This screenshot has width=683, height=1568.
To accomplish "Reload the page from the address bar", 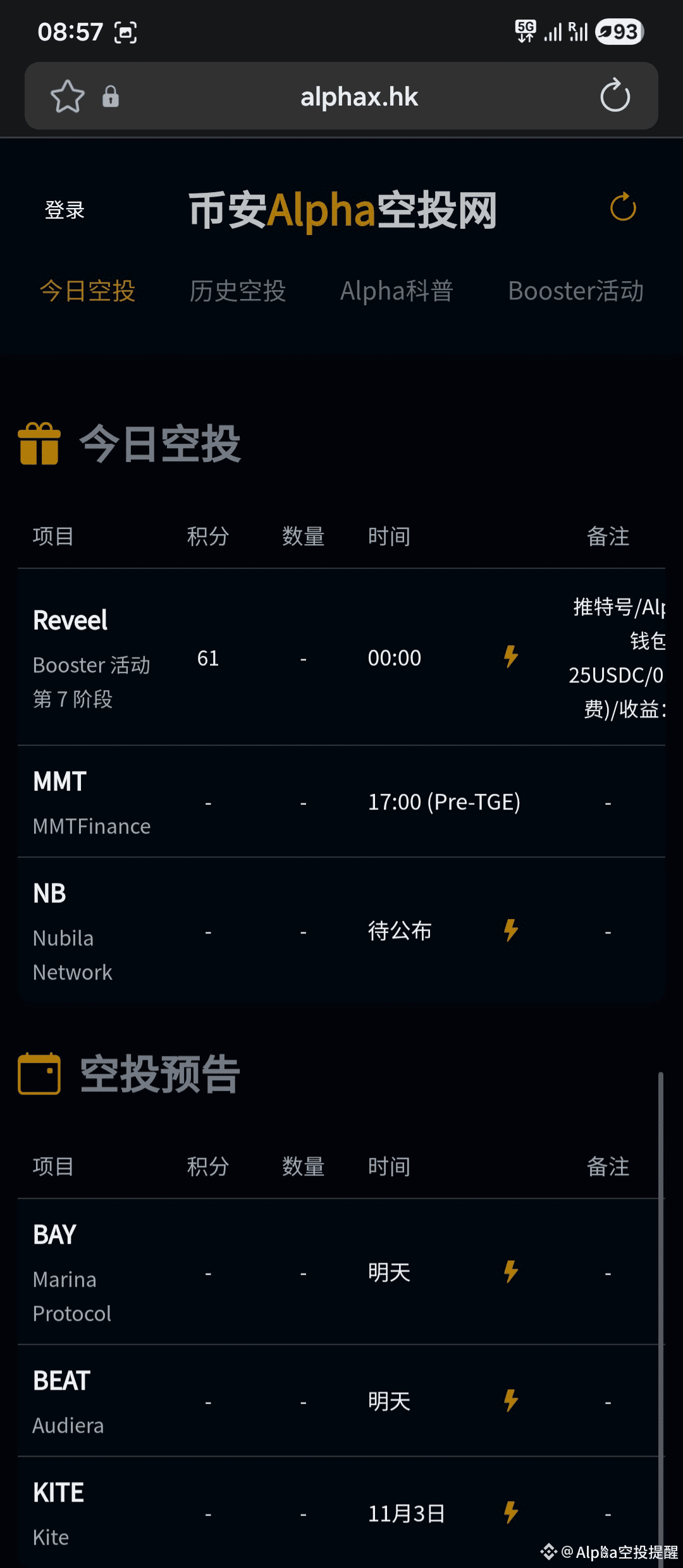I will point(615,96).
